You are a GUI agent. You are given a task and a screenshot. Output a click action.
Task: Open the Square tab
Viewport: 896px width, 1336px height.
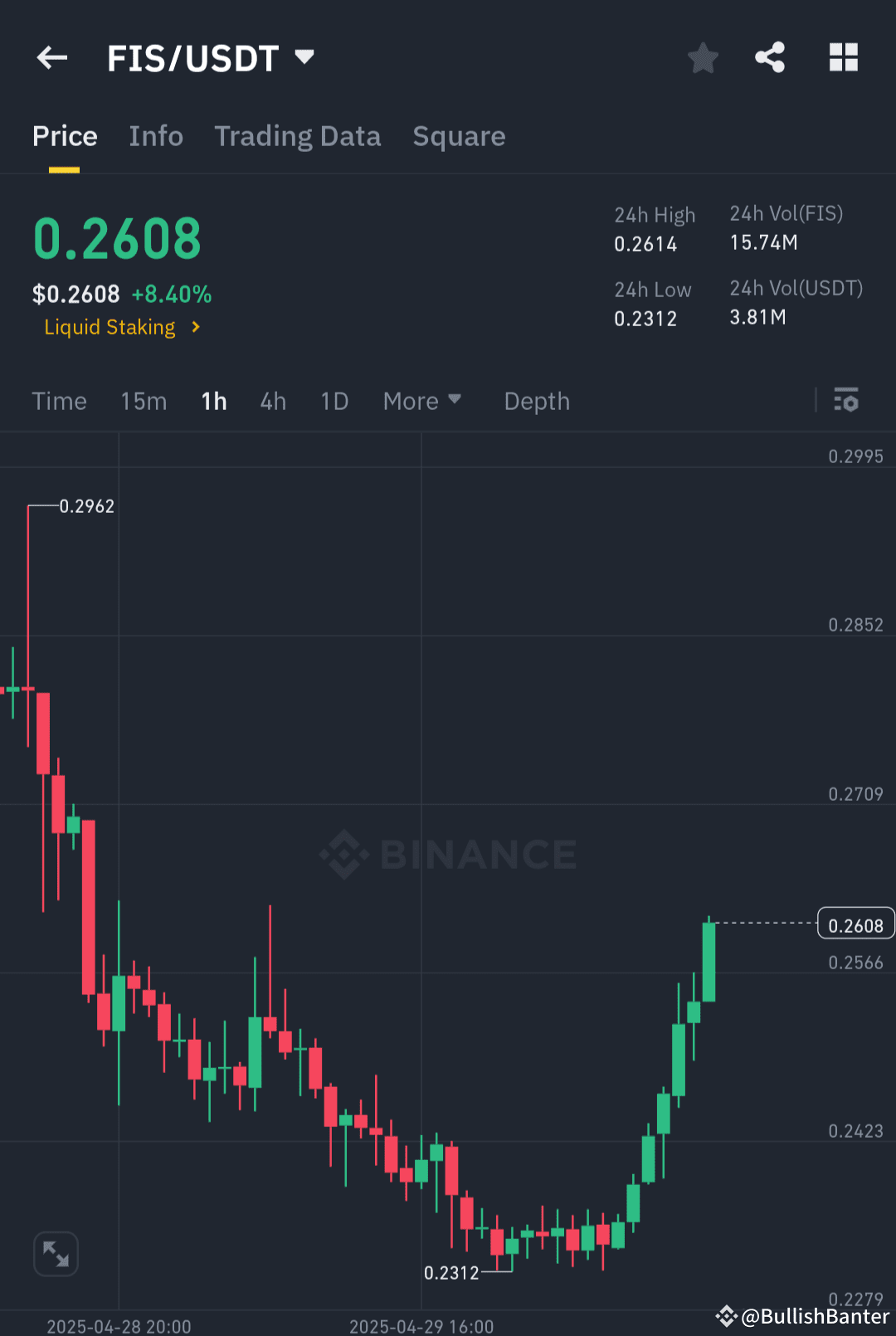[x=459, y=136]
